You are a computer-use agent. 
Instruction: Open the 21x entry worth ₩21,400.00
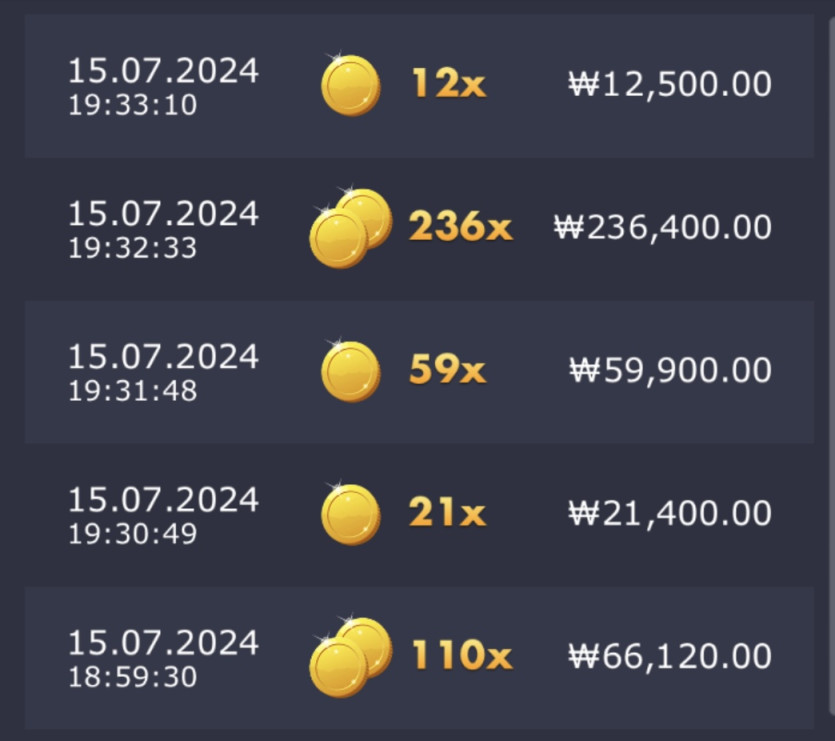(418, 514)
